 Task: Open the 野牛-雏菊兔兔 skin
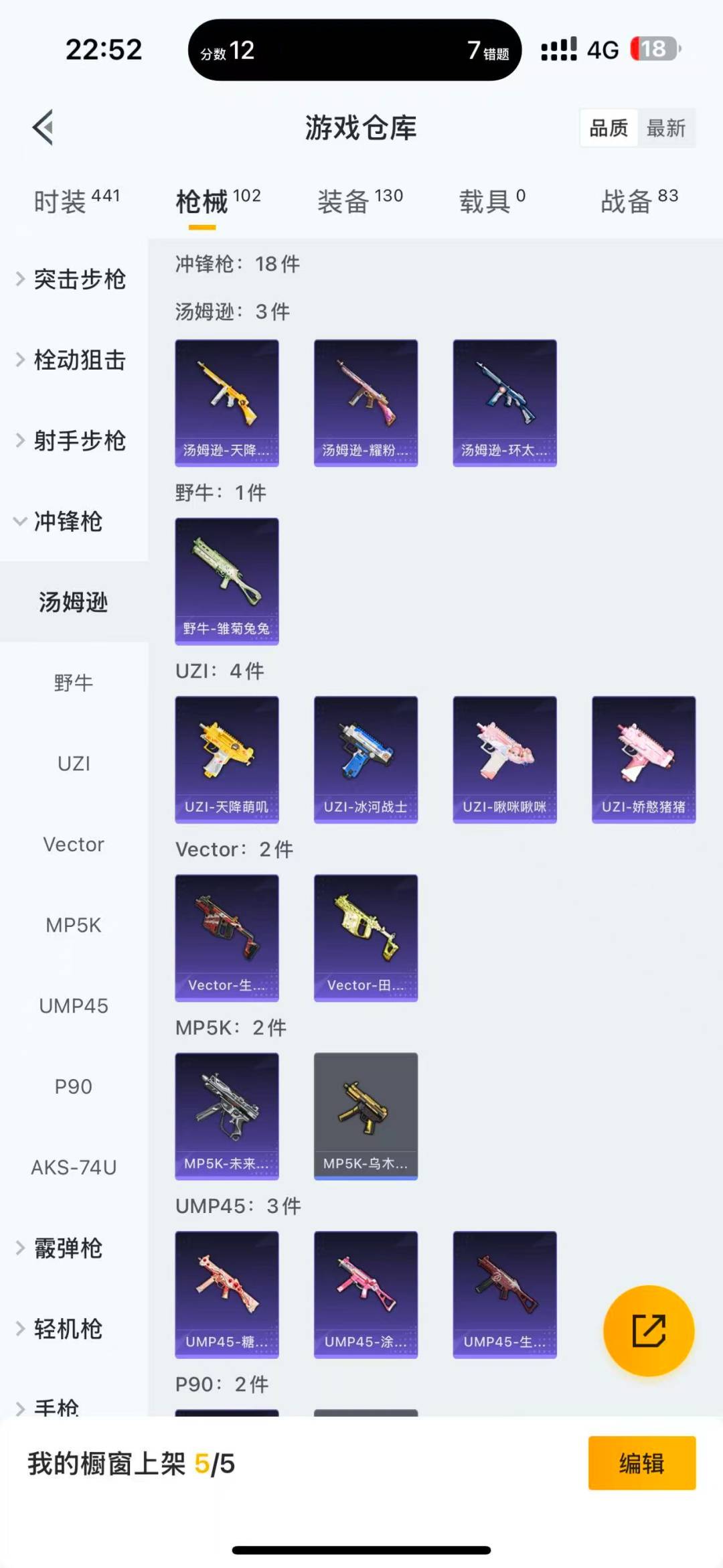(227, 581)
